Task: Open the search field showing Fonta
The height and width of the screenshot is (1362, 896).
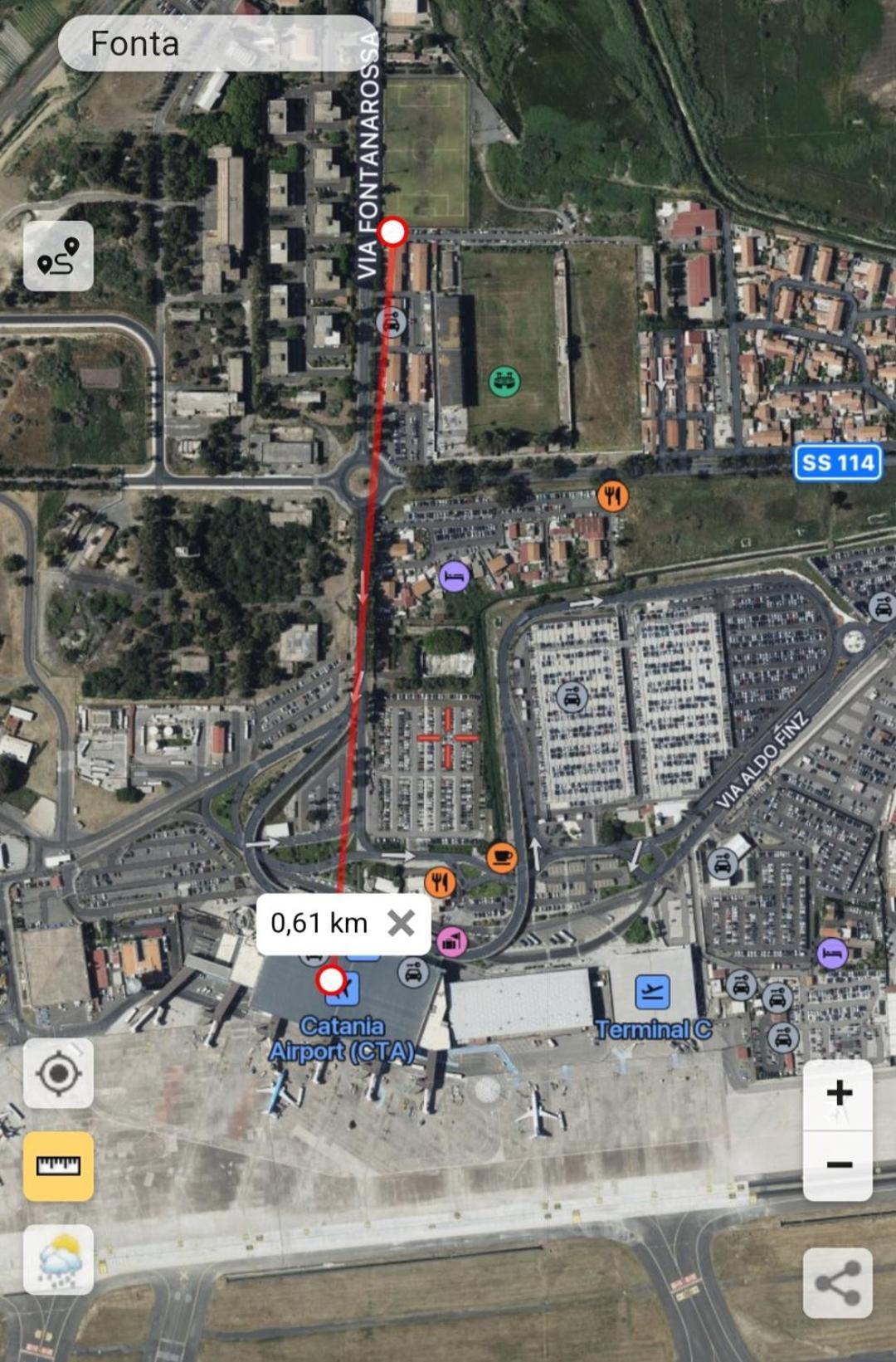Action: [217, 44]
